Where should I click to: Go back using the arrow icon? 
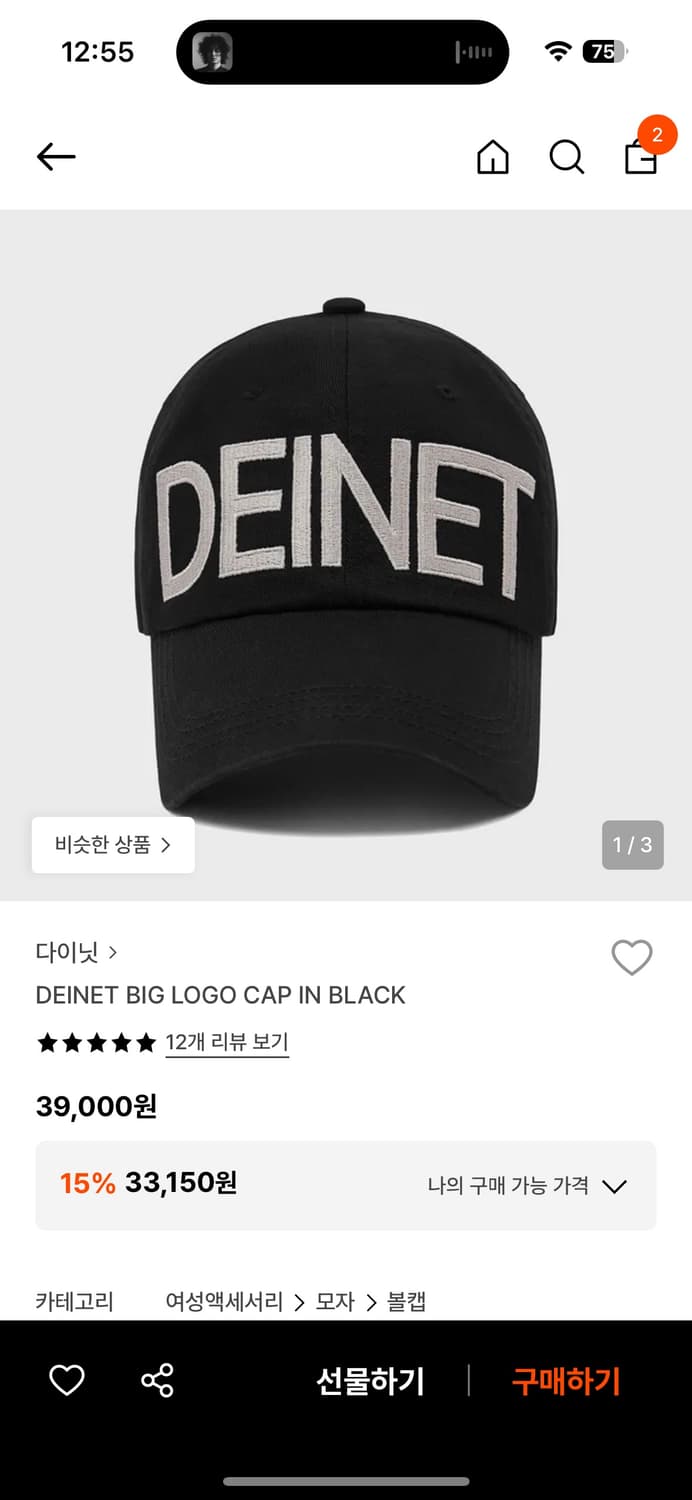tap(56, 157)
